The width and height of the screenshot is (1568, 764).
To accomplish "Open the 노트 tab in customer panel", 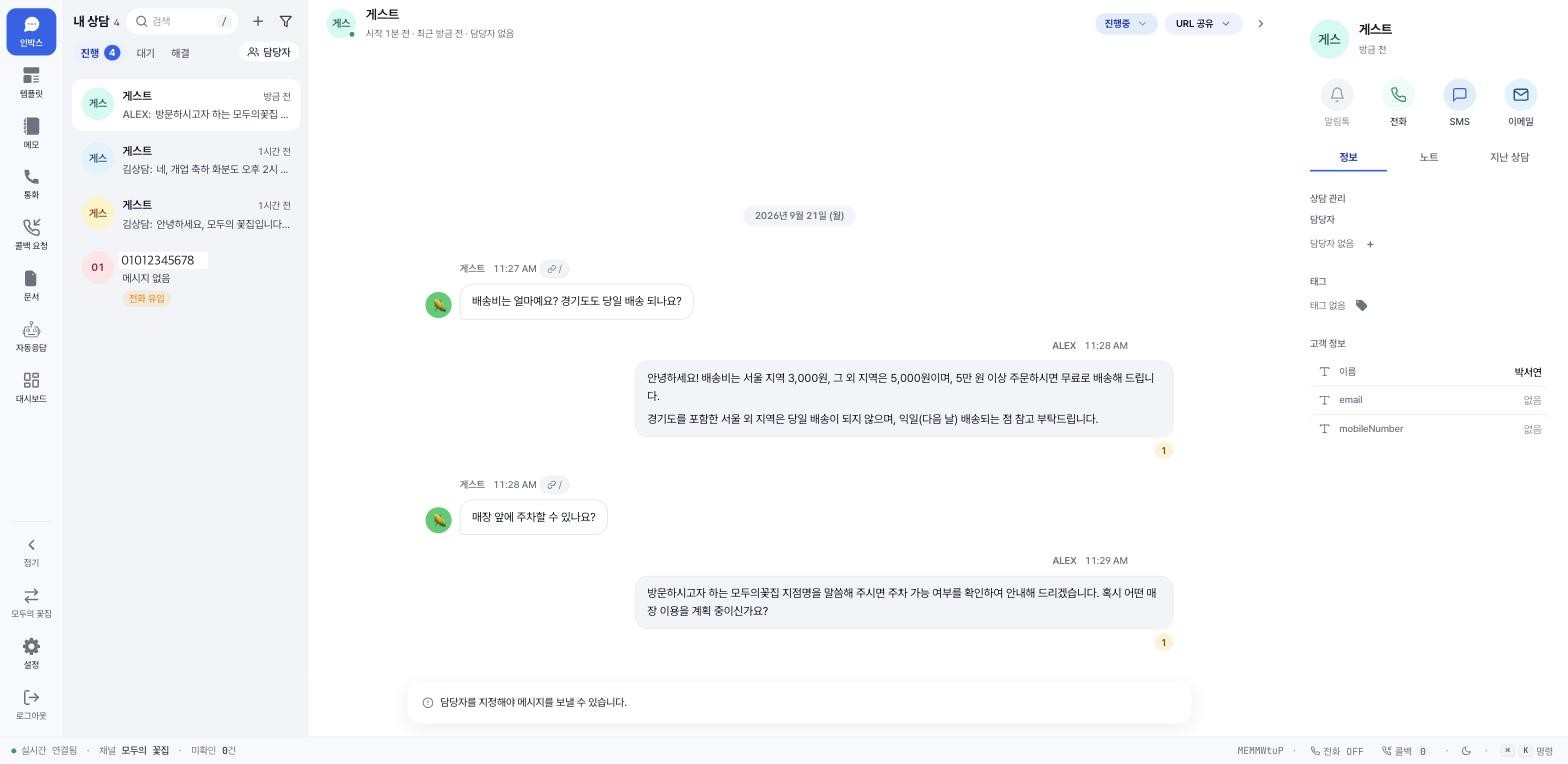I will tap(1428, 157).
